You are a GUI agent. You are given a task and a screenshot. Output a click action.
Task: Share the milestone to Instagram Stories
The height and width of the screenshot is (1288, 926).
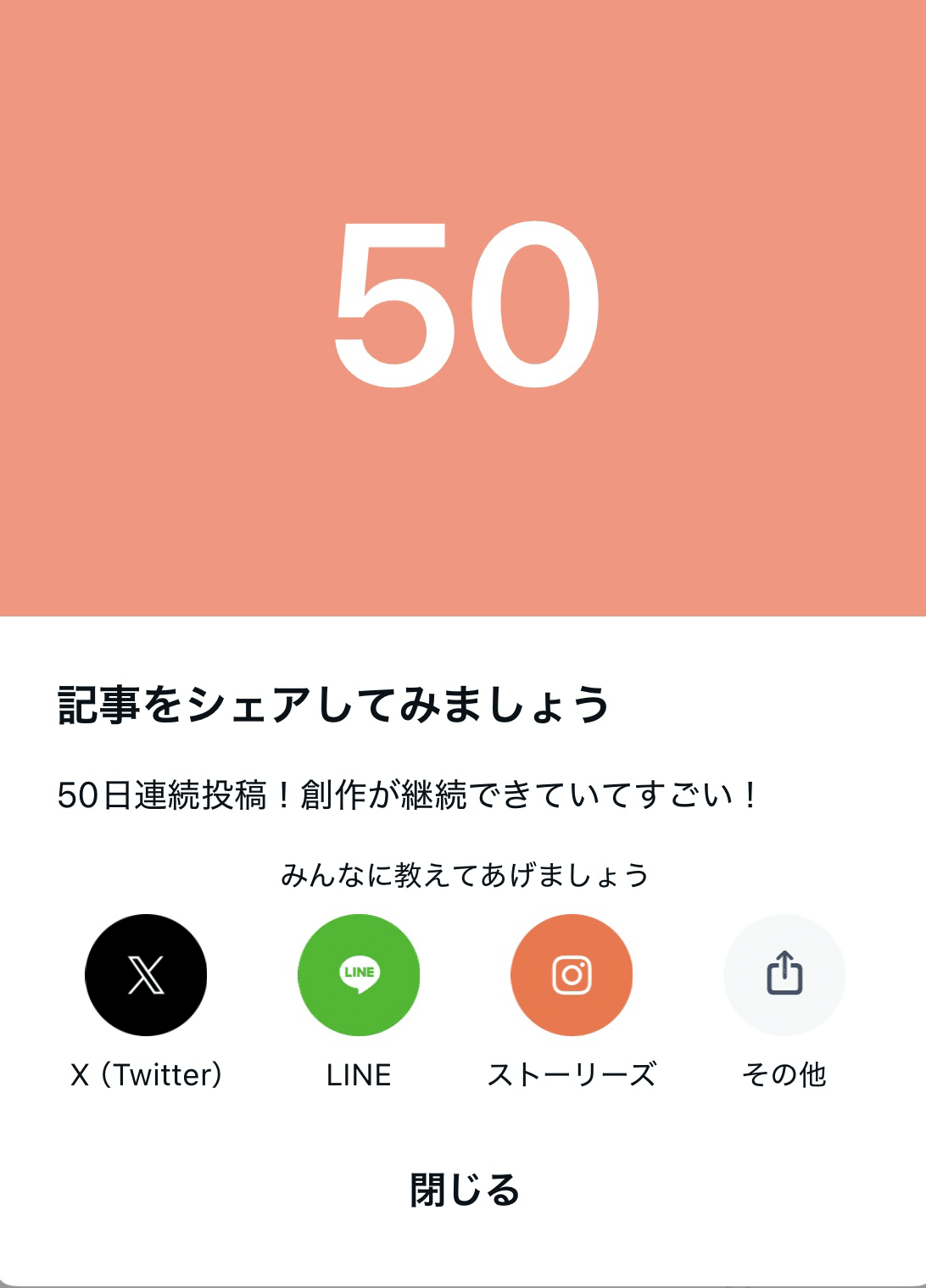point(571,975)
